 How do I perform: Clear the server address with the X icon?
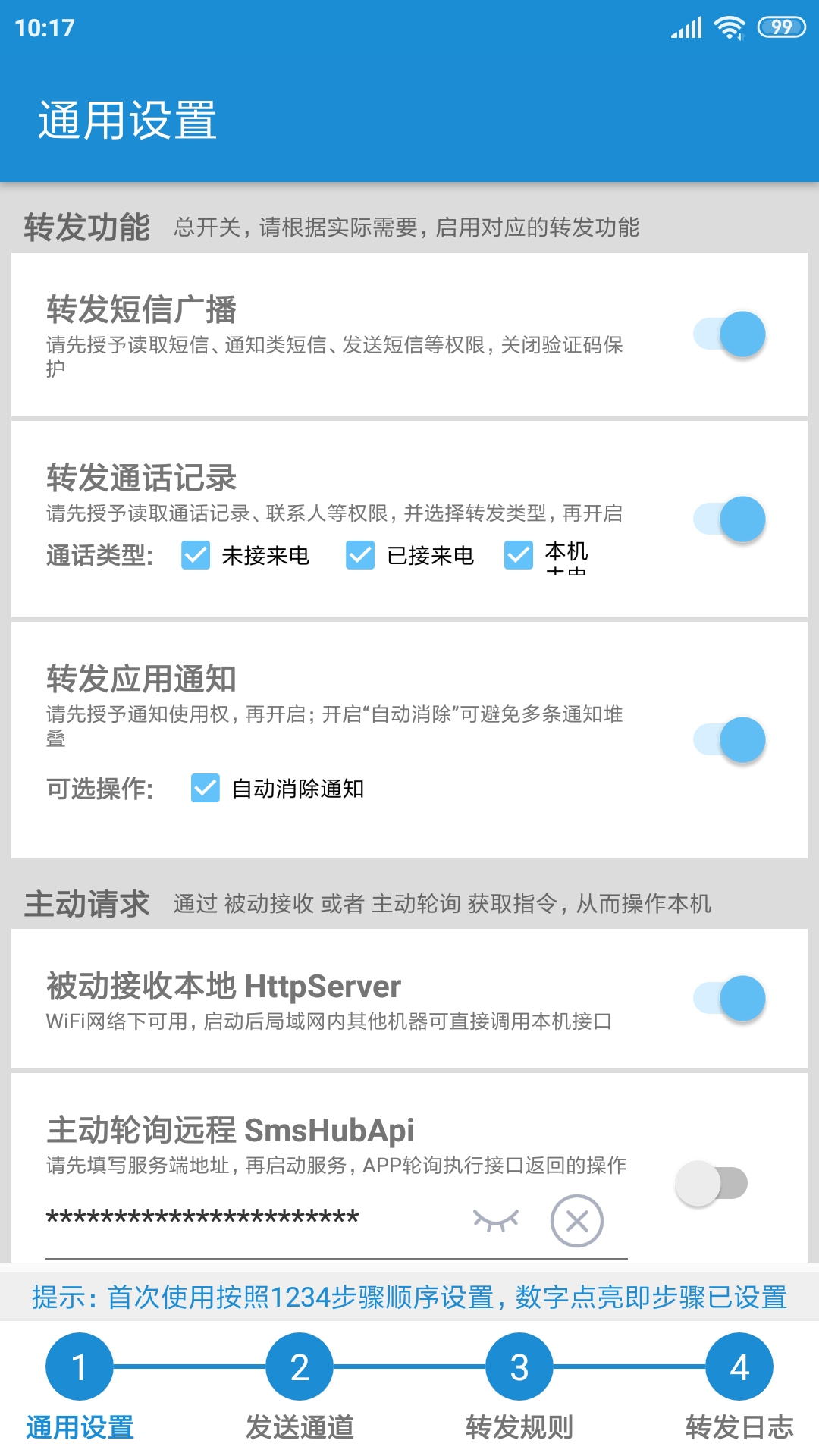tap(577, 1221)
